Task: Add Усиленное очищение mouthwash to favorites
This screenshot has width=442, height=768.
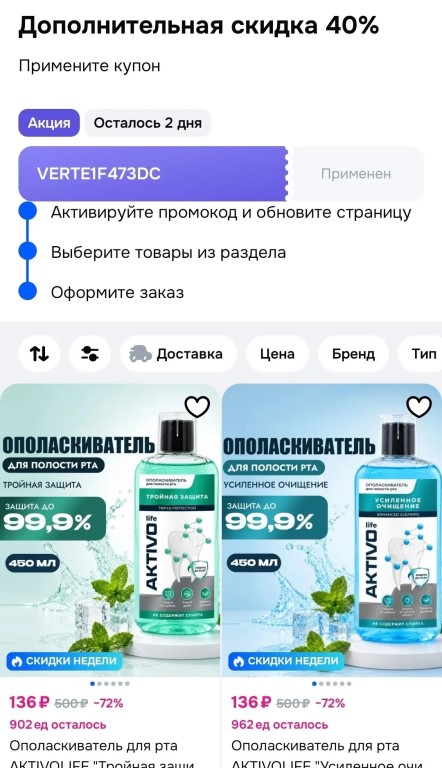Action: point(419,407)
